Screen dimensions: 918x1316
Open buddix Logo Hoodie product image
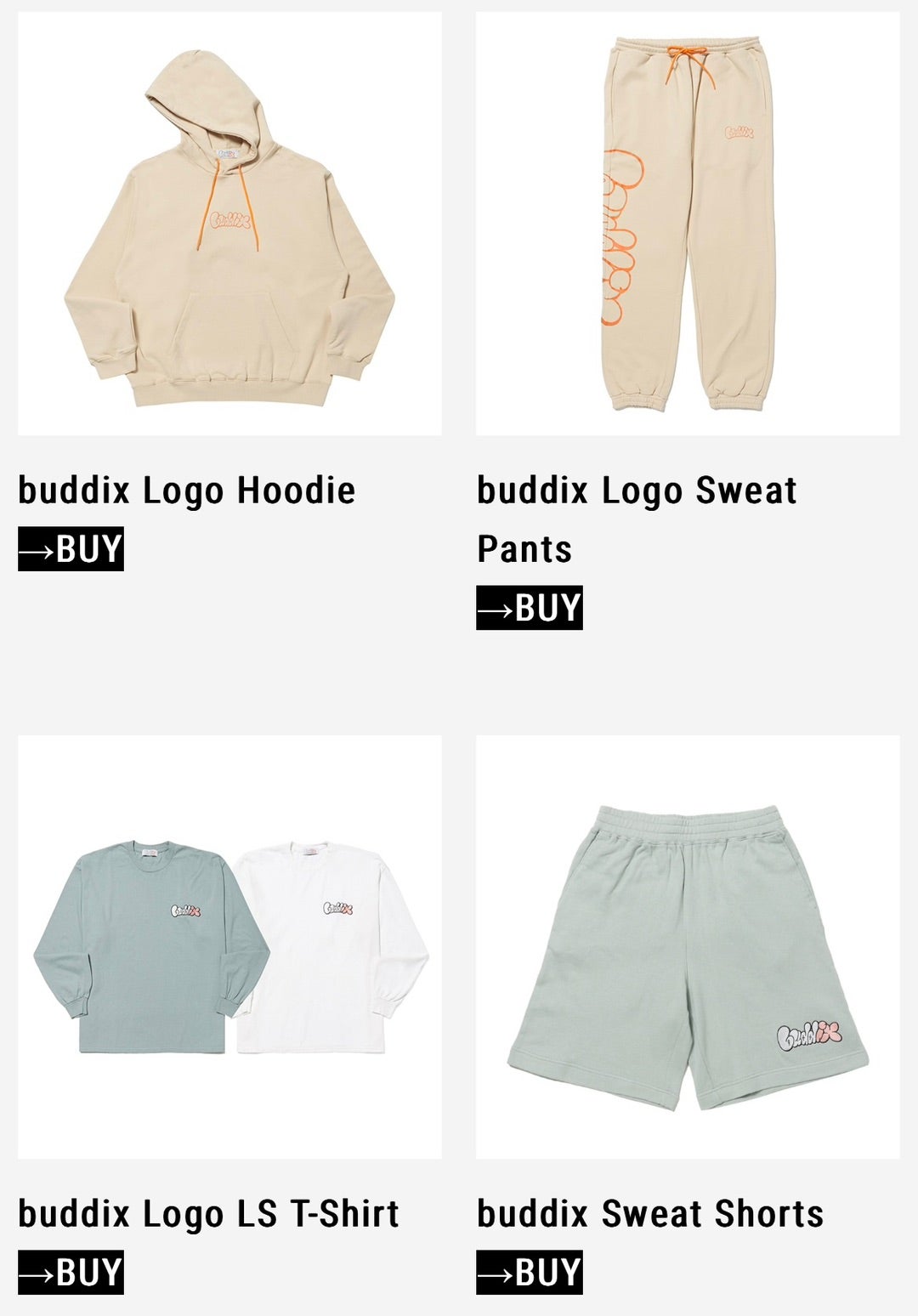tap(229, 224)
